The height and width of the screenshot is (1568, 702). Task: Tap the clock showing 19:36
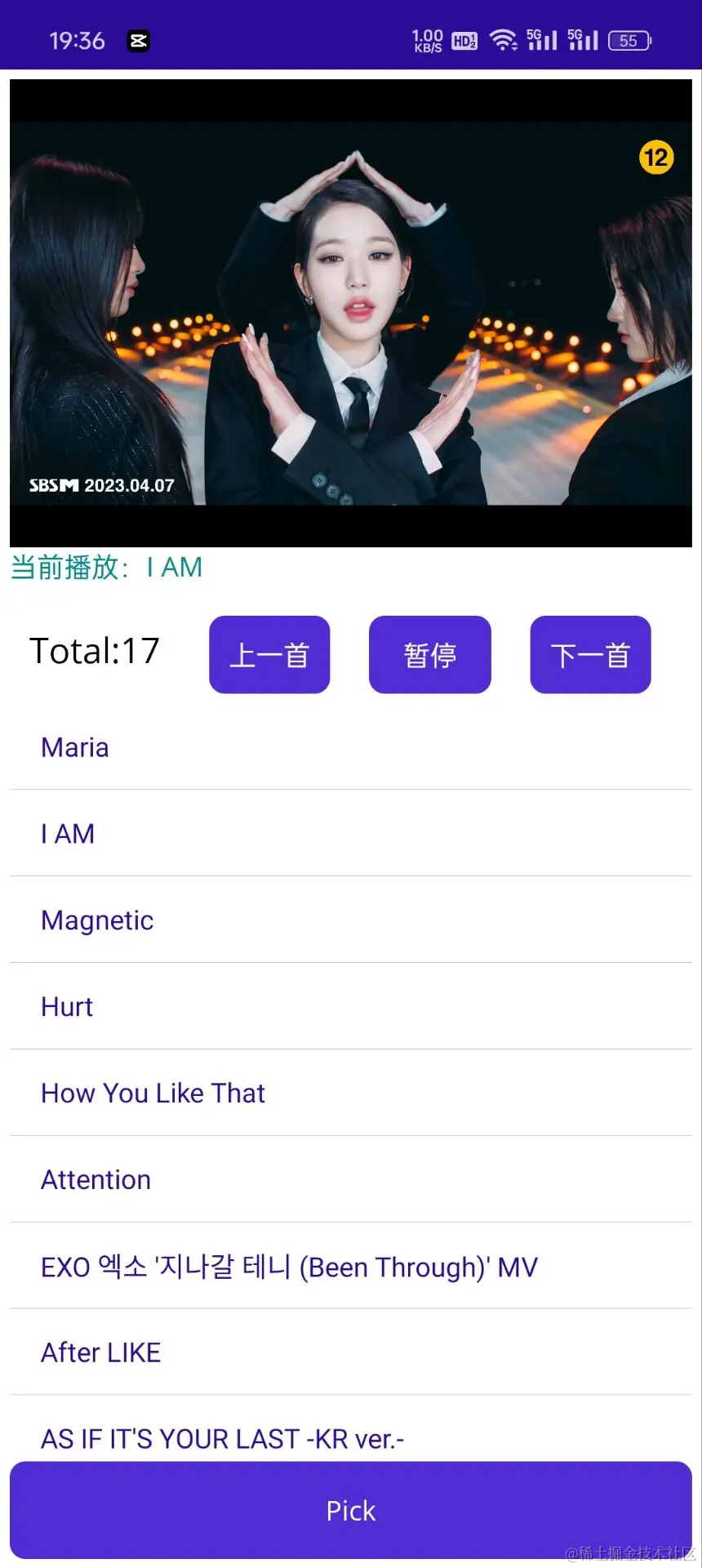(x=78, y=40)
